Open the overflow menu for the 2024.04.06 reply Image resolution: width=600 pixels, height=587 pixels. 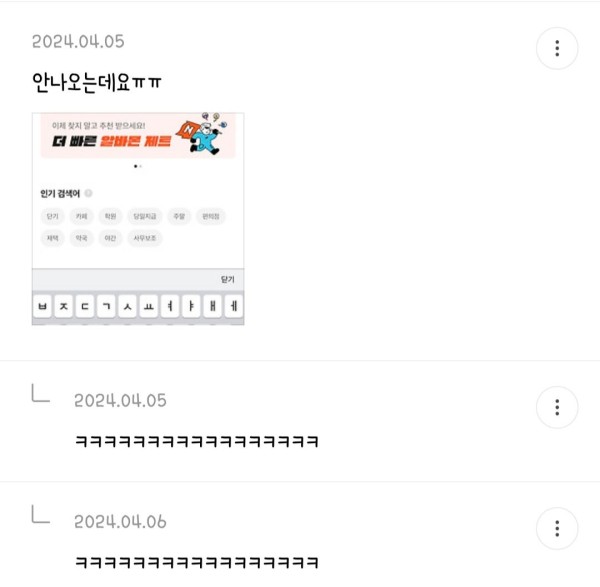557,528
